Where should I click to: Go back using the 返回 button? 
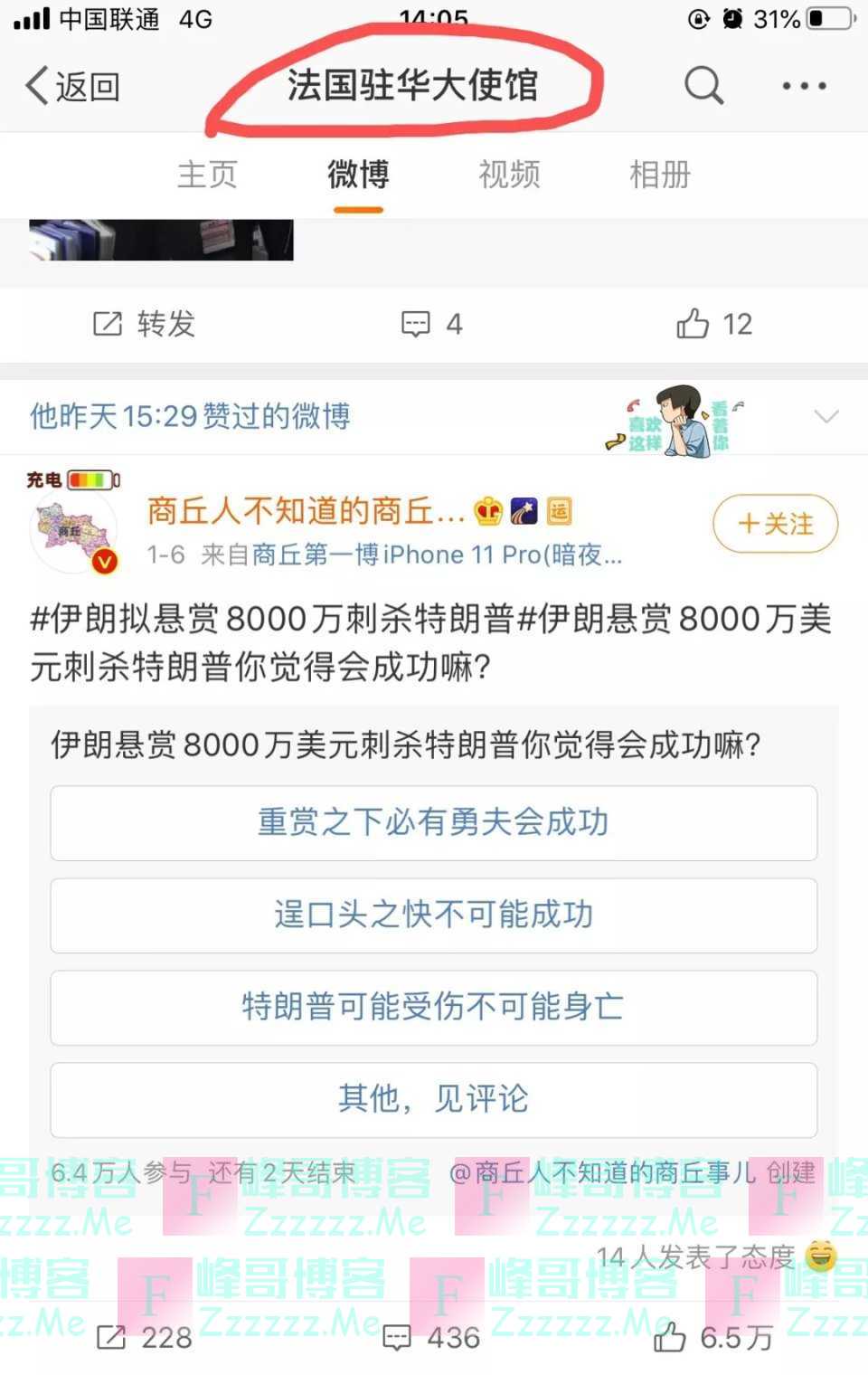pos(72,87)
